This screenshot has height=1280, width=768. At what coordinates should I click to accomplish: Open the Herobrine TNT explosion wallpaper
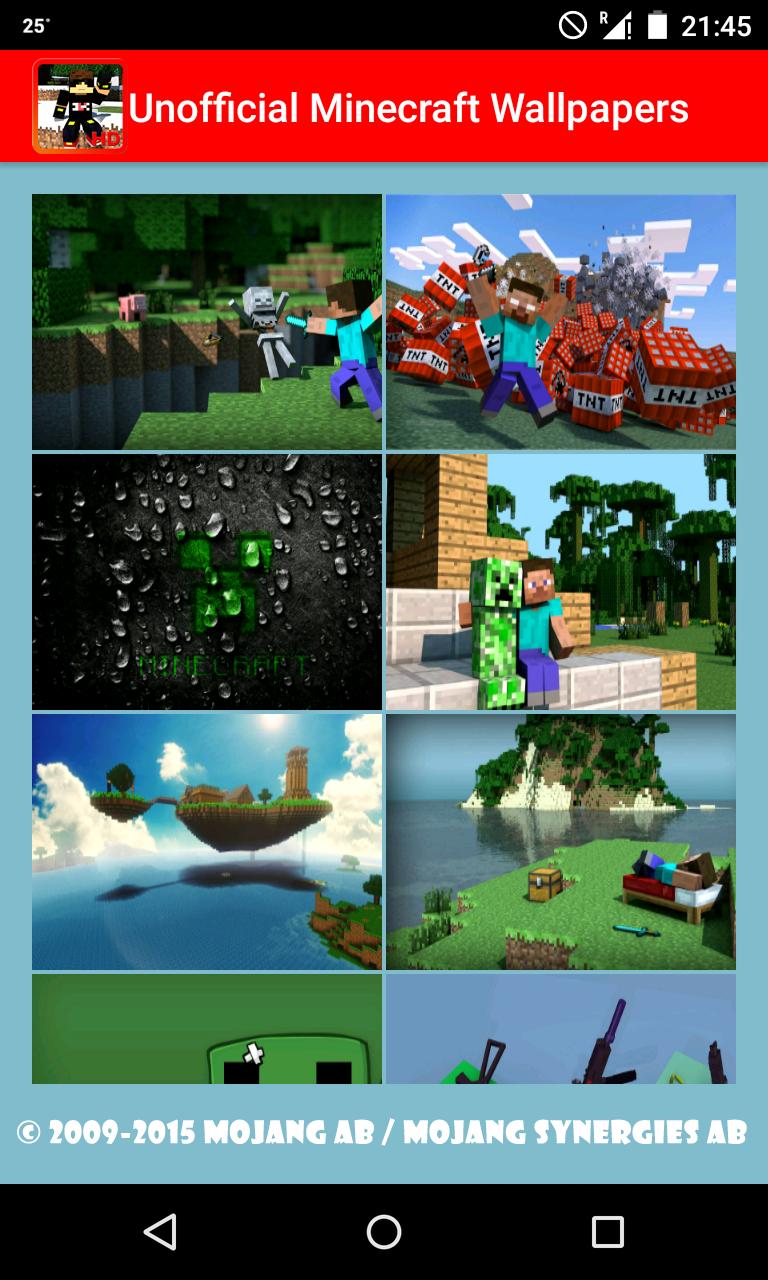point(561,322)
